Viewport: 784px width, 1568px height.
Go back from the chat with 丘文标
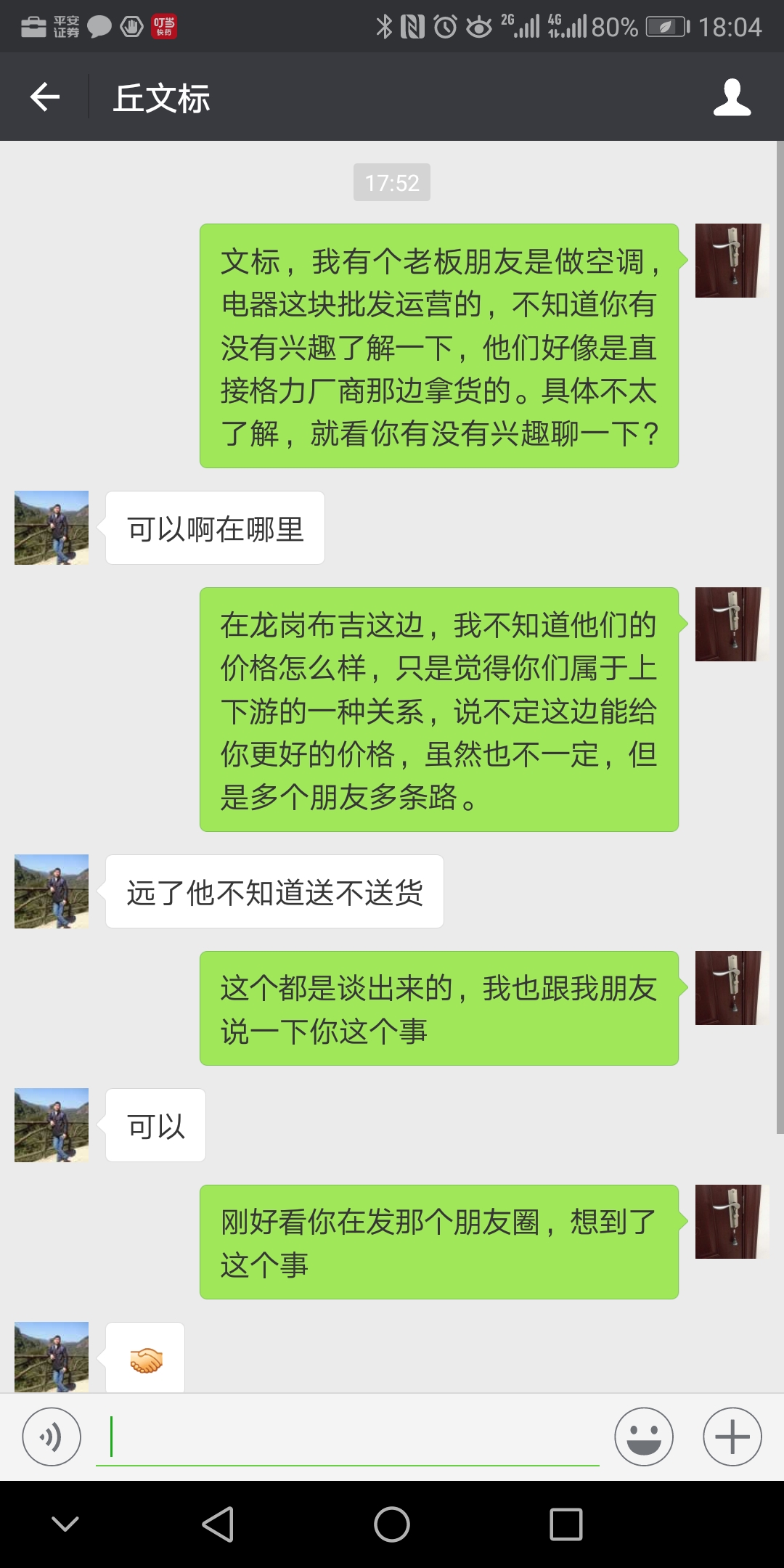tap(45, 97)
